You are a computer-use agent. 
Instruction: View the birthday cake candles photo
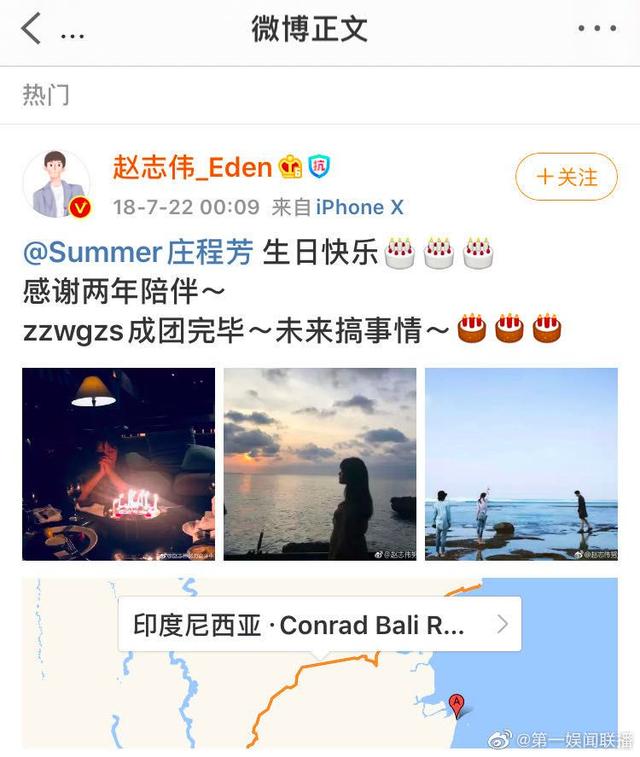click(x=118, y=464)
